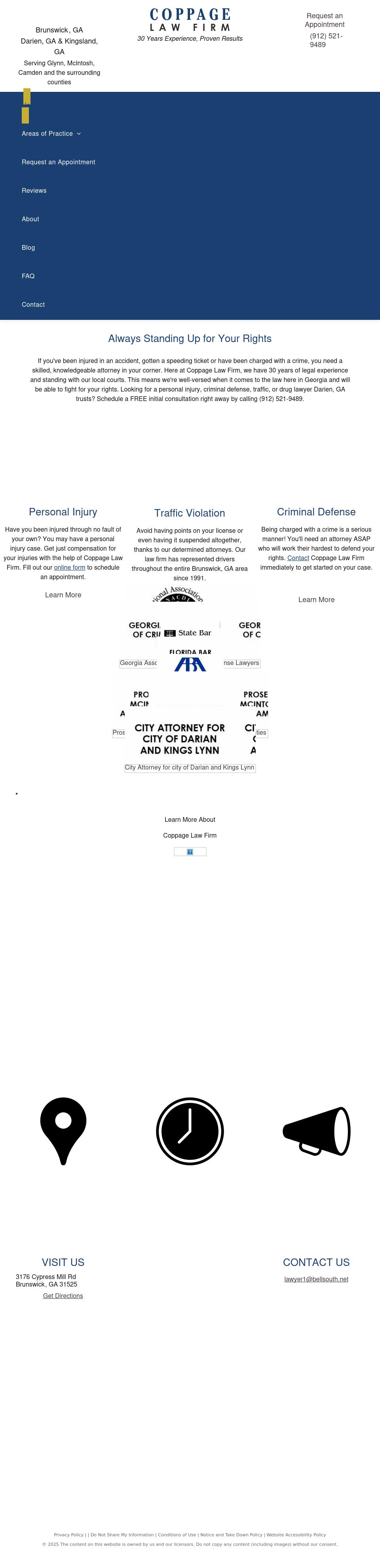Open the Privacy Policy footer link
Screen dimensions: 380x1568
click(68, 1534)
